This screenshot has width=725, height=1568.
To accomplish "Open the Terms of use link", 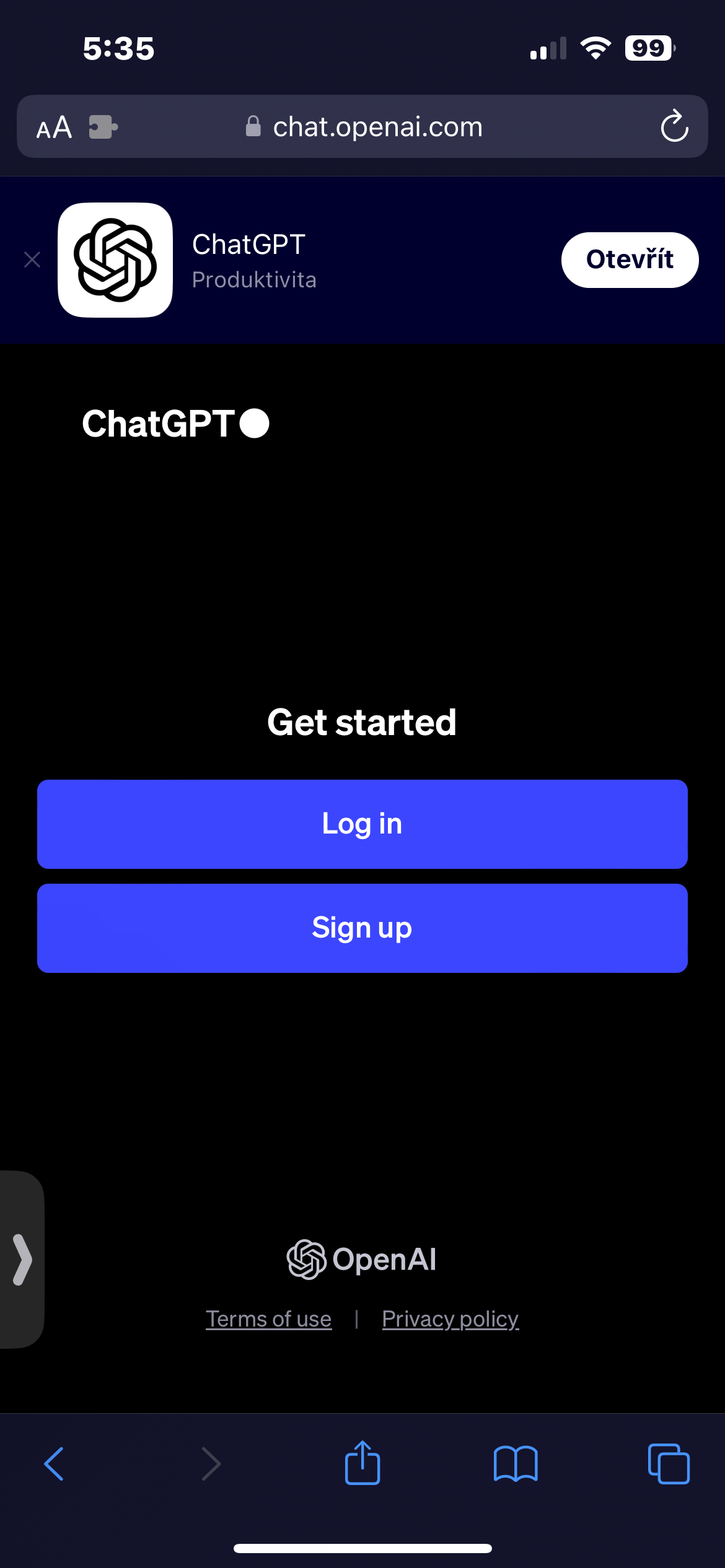I will [x=268, y=1318].
